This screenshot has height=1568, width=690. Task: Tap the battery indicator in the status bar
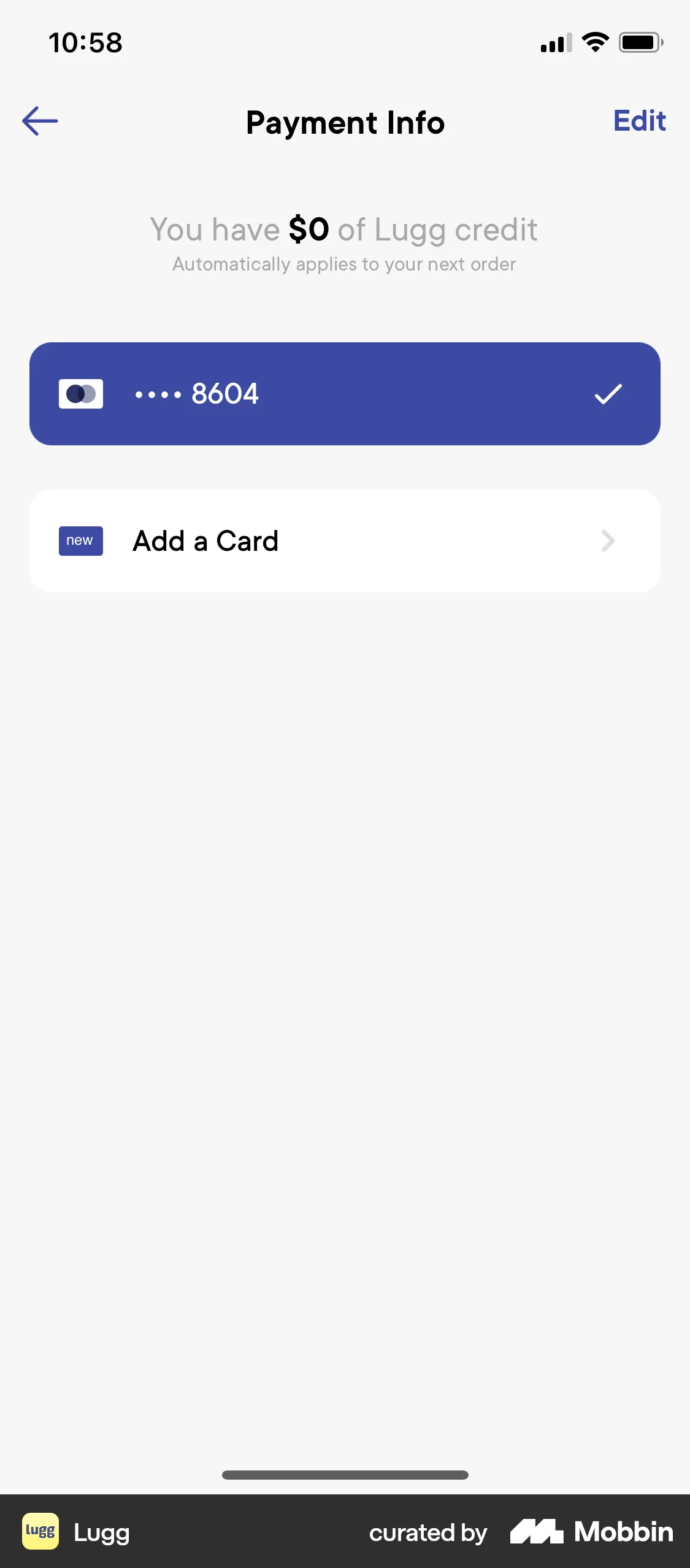pos(640,42)
